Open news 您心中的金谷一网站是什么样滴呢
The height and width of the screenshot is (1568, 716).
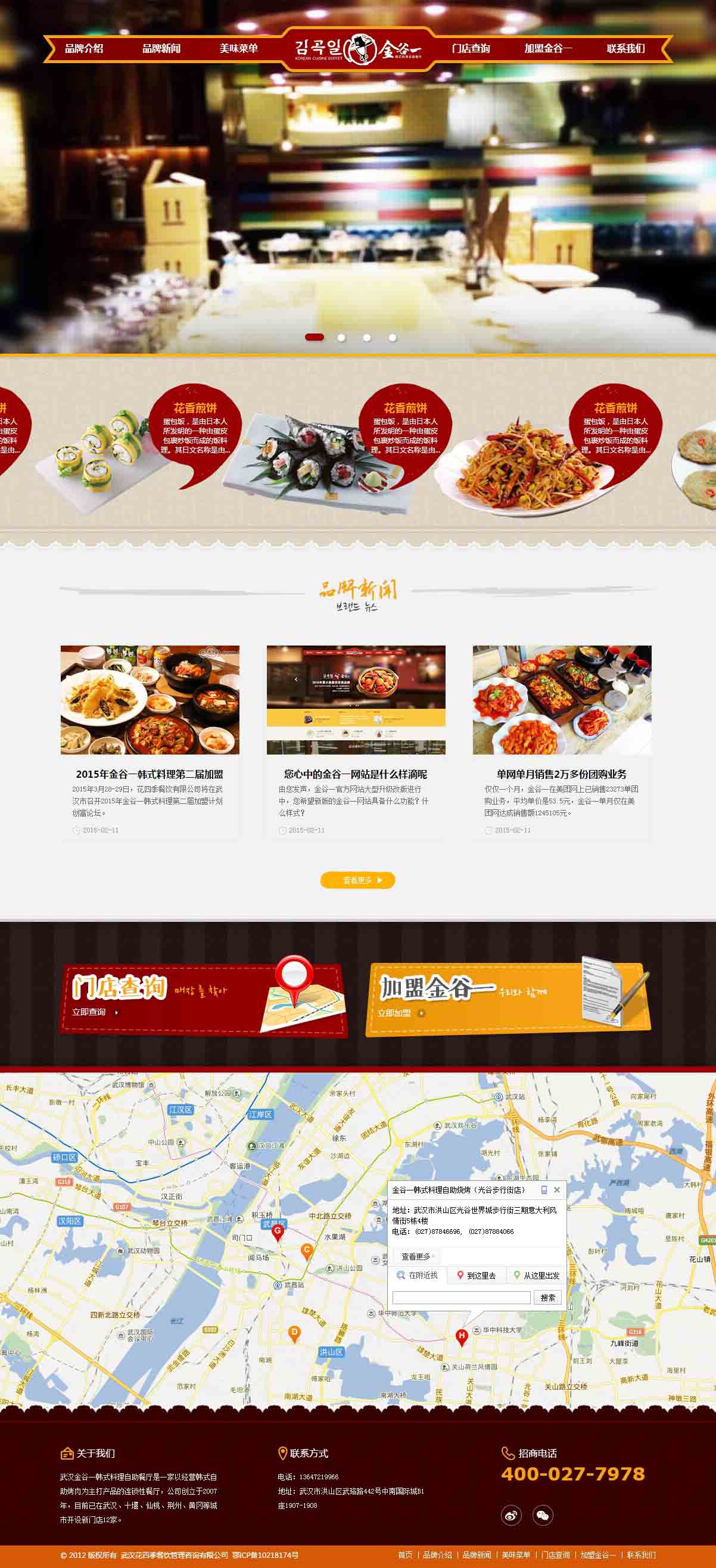click(356, 774)
